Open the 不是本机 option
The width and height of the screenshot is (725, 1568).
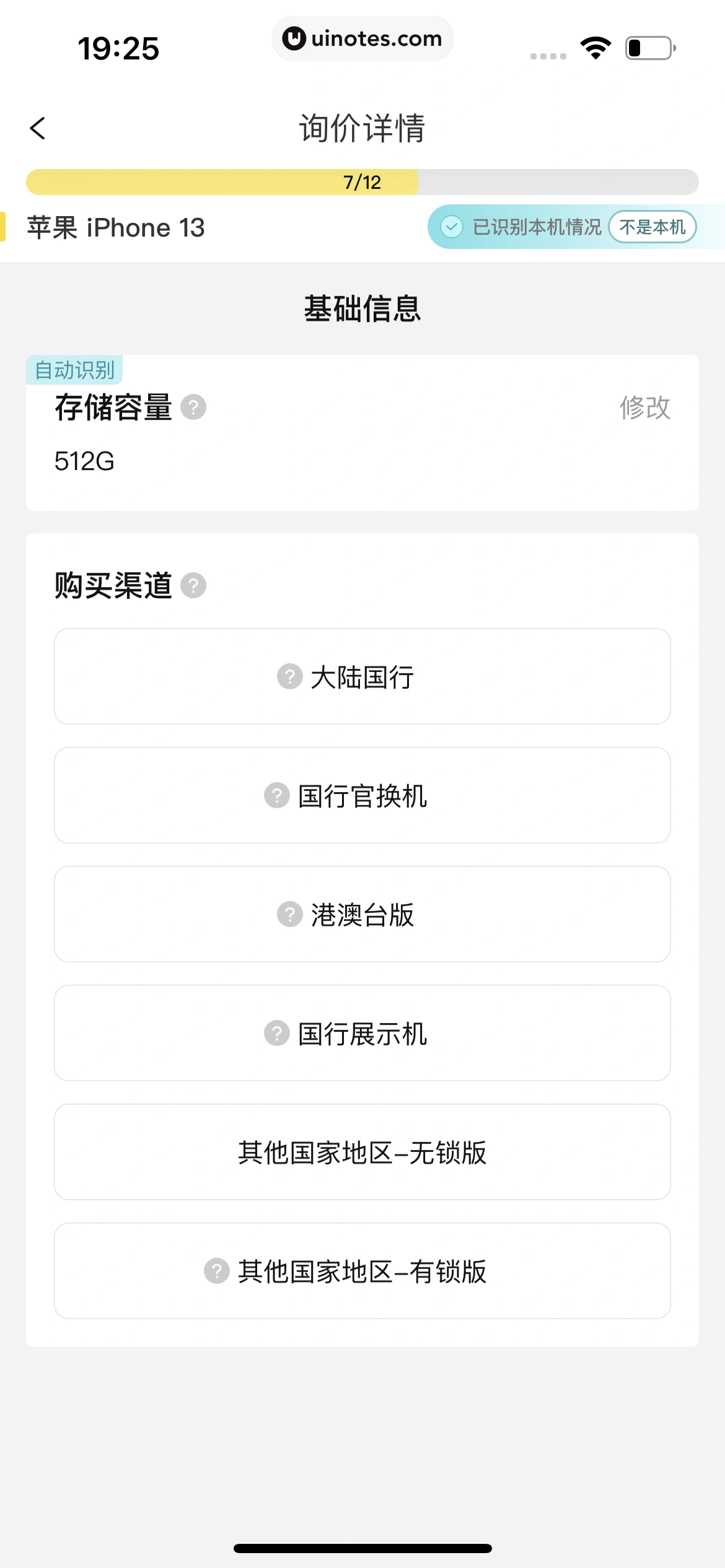click(x=652, y=227)
